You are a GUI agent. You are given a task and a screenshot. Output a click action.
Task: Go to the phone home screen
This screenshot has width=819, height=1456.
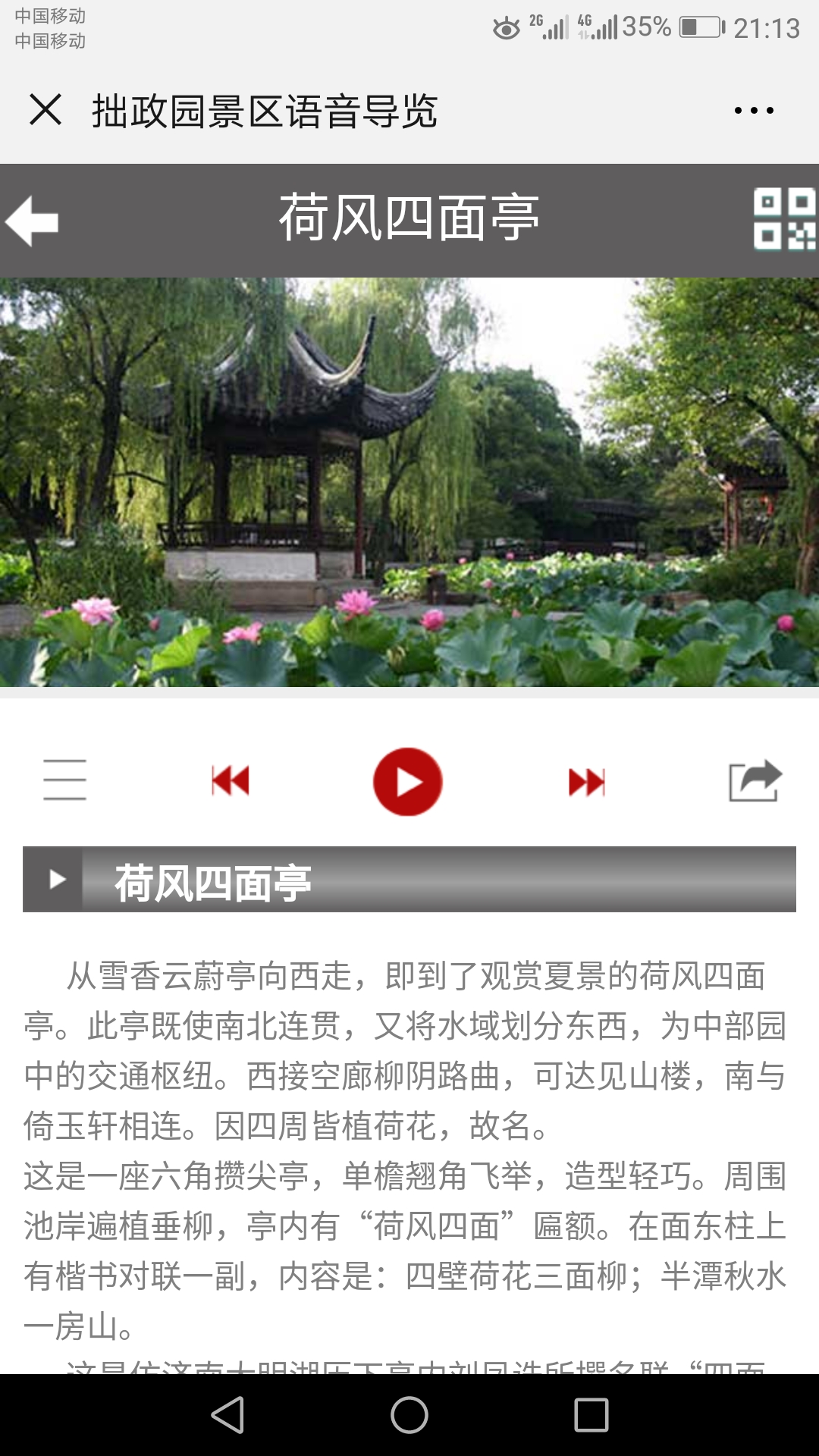[409, 1415]
